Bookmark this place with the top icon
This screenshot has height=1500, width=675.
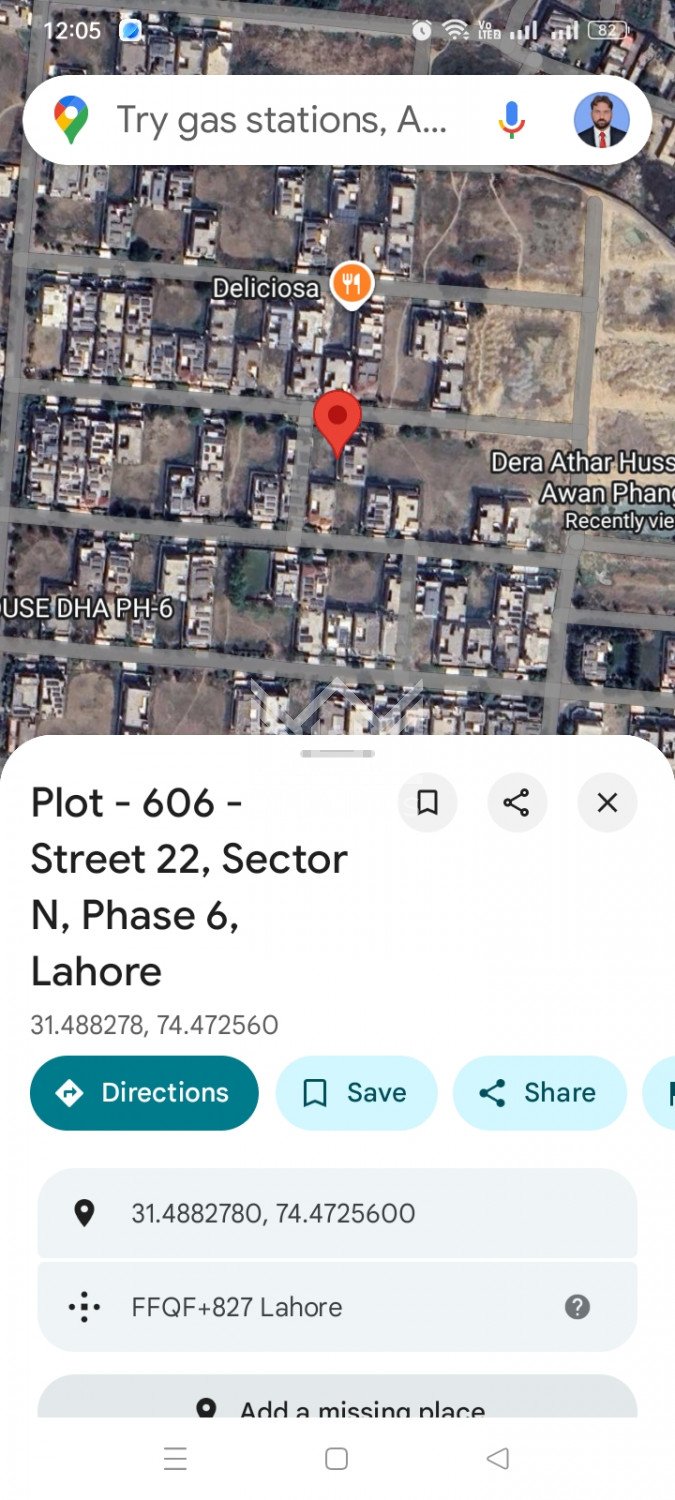point(427,802)
